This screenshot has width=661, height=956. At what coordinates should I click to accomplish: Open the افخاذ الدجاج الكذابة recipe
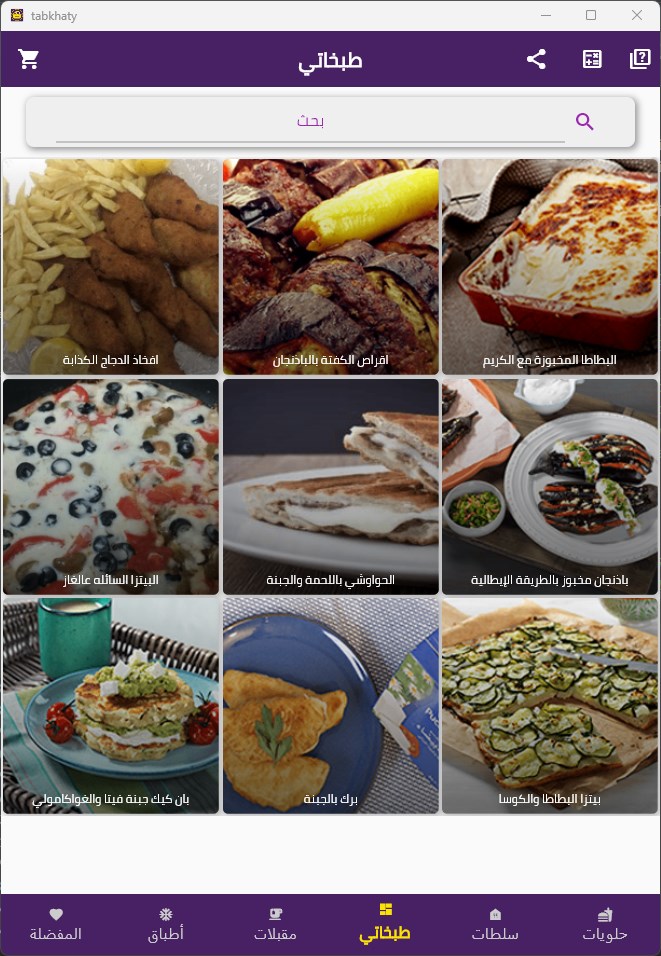point(111,267)
